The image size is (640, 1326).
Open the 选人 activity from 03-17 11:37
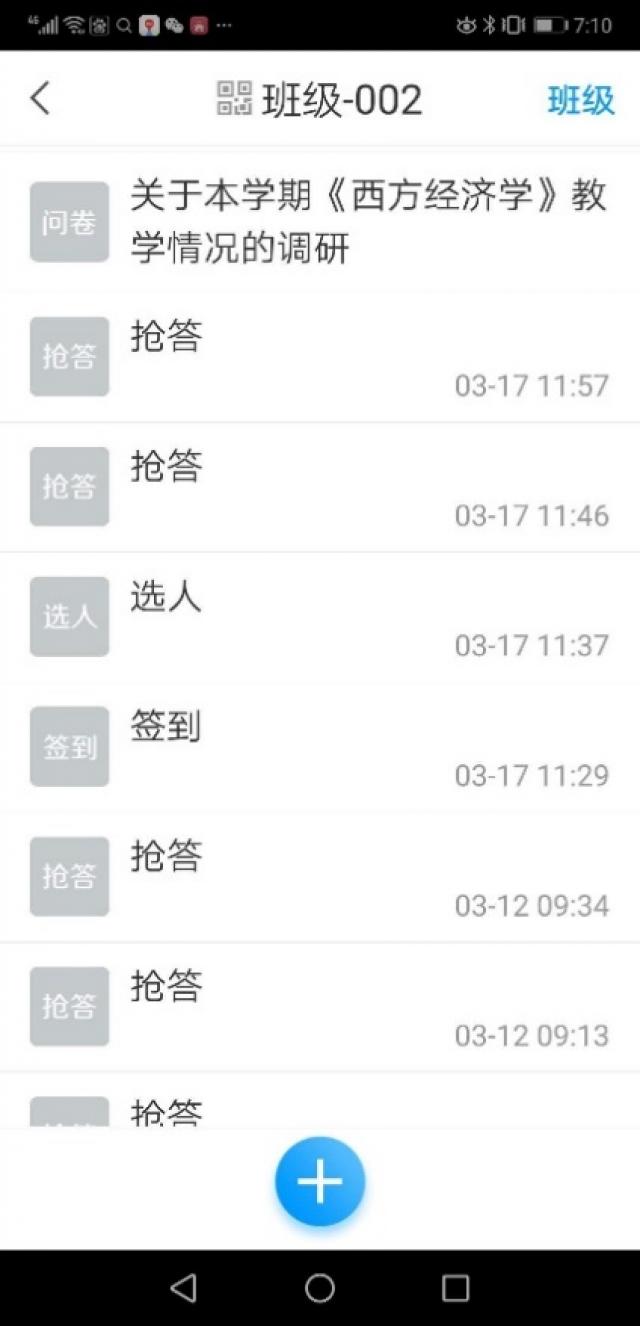[x=320, y=617]
